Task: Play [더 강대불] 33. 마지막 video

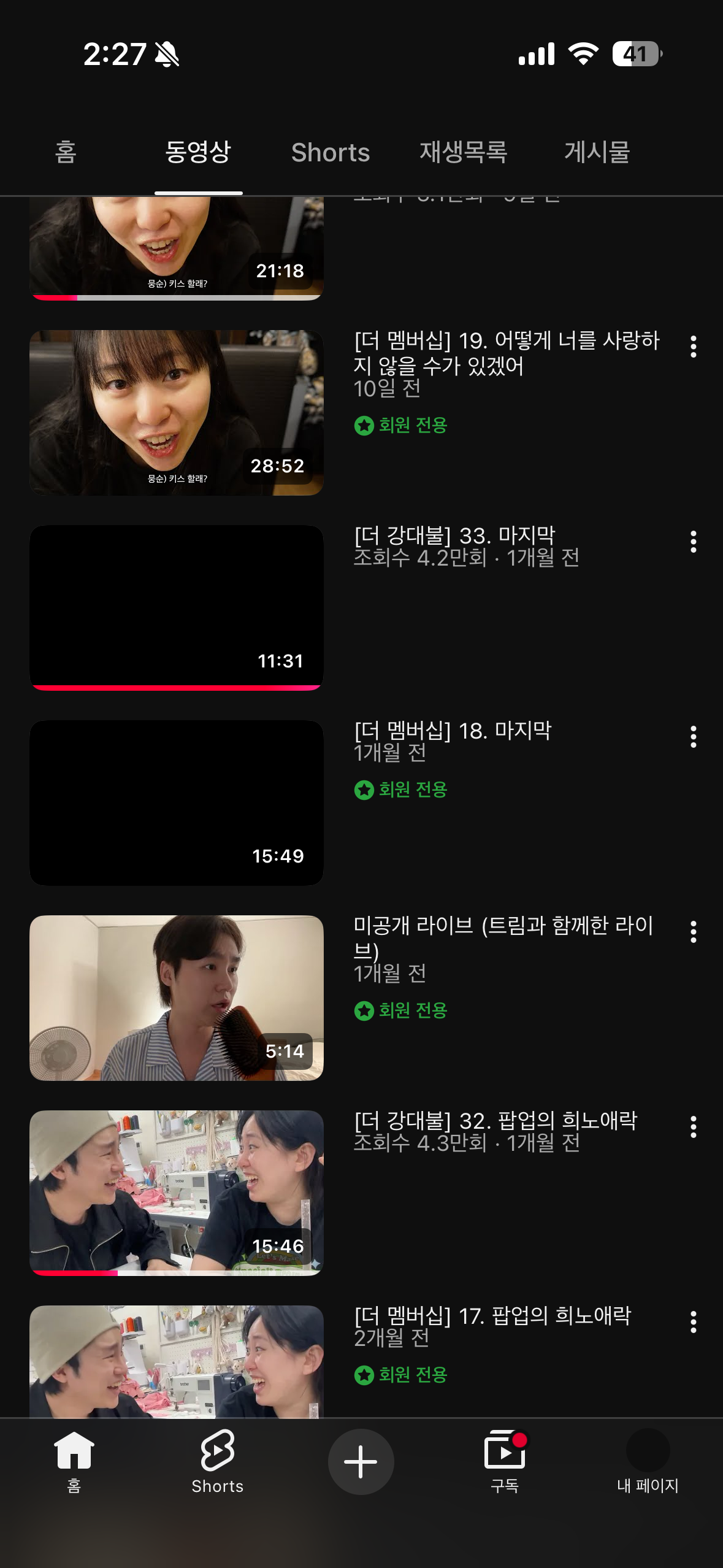Action: coord(177,607)
